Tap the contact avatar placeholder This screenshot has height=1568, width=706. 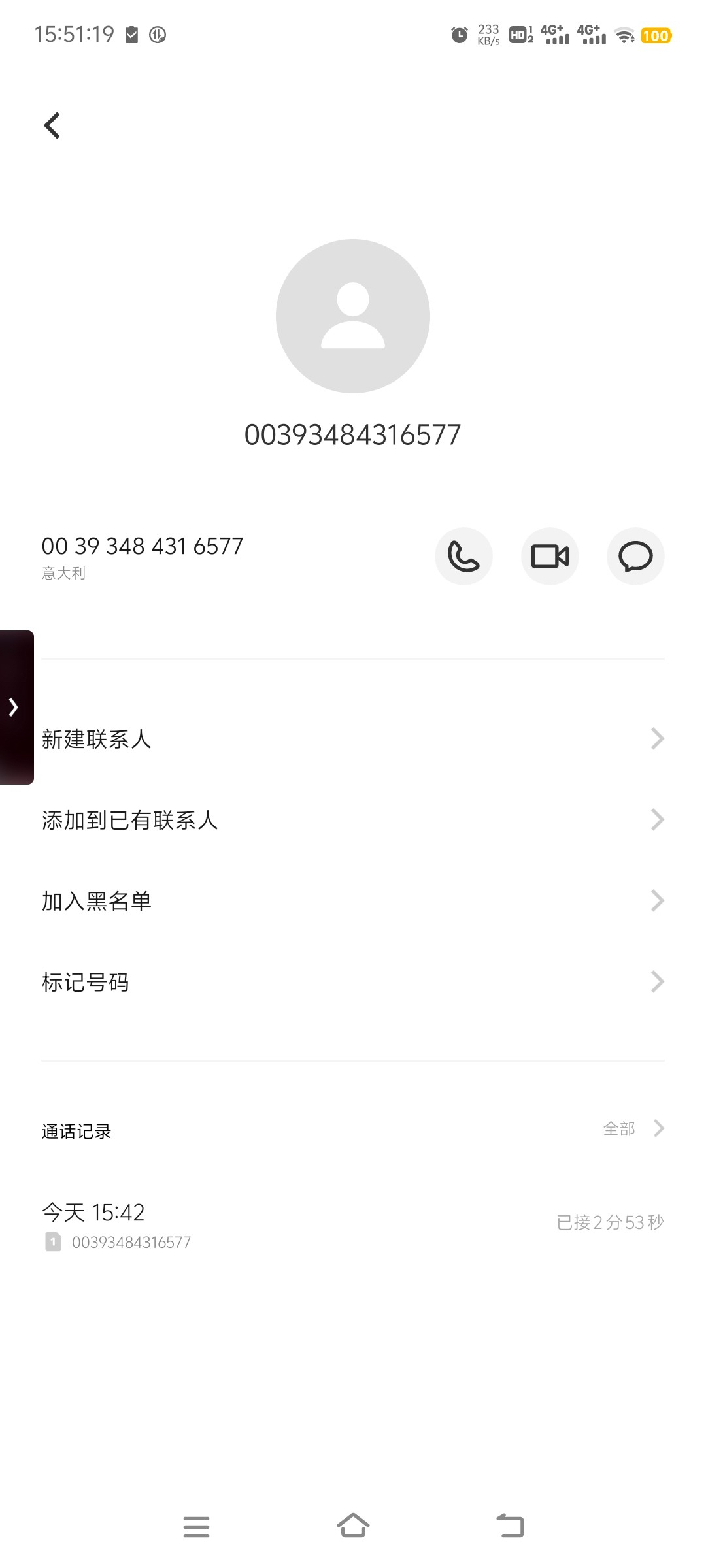point(353,316)
